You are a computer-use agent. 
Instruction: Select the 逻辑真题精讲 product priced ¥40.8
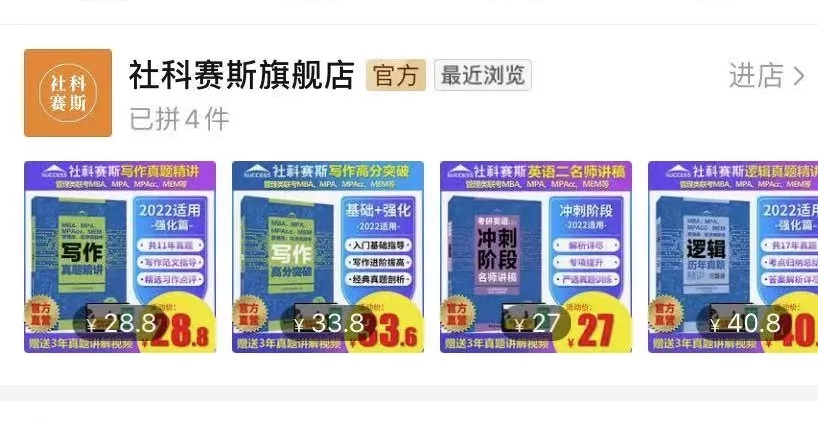click(733, 256)
